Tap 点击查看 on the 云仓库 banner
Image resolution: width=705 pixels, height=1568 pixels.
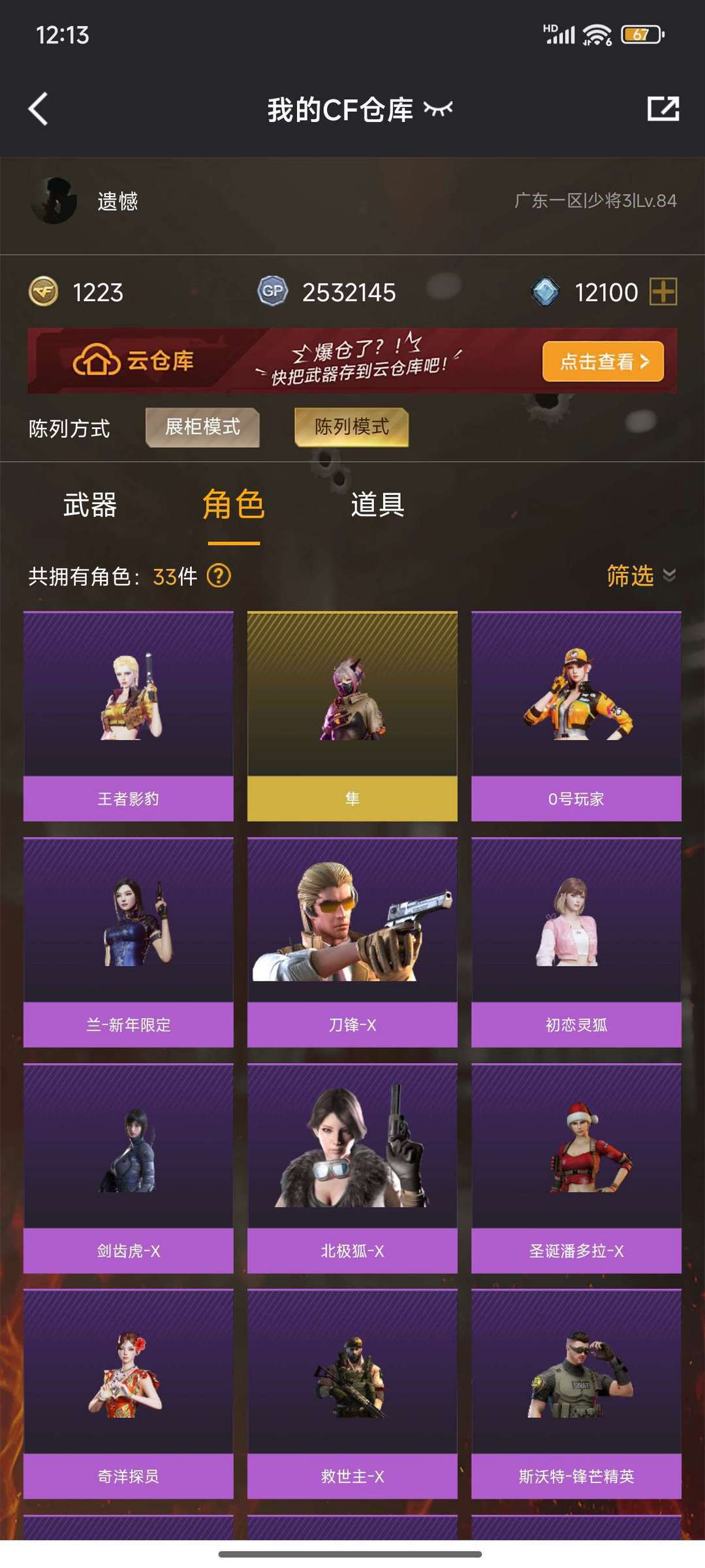(603, 361)
